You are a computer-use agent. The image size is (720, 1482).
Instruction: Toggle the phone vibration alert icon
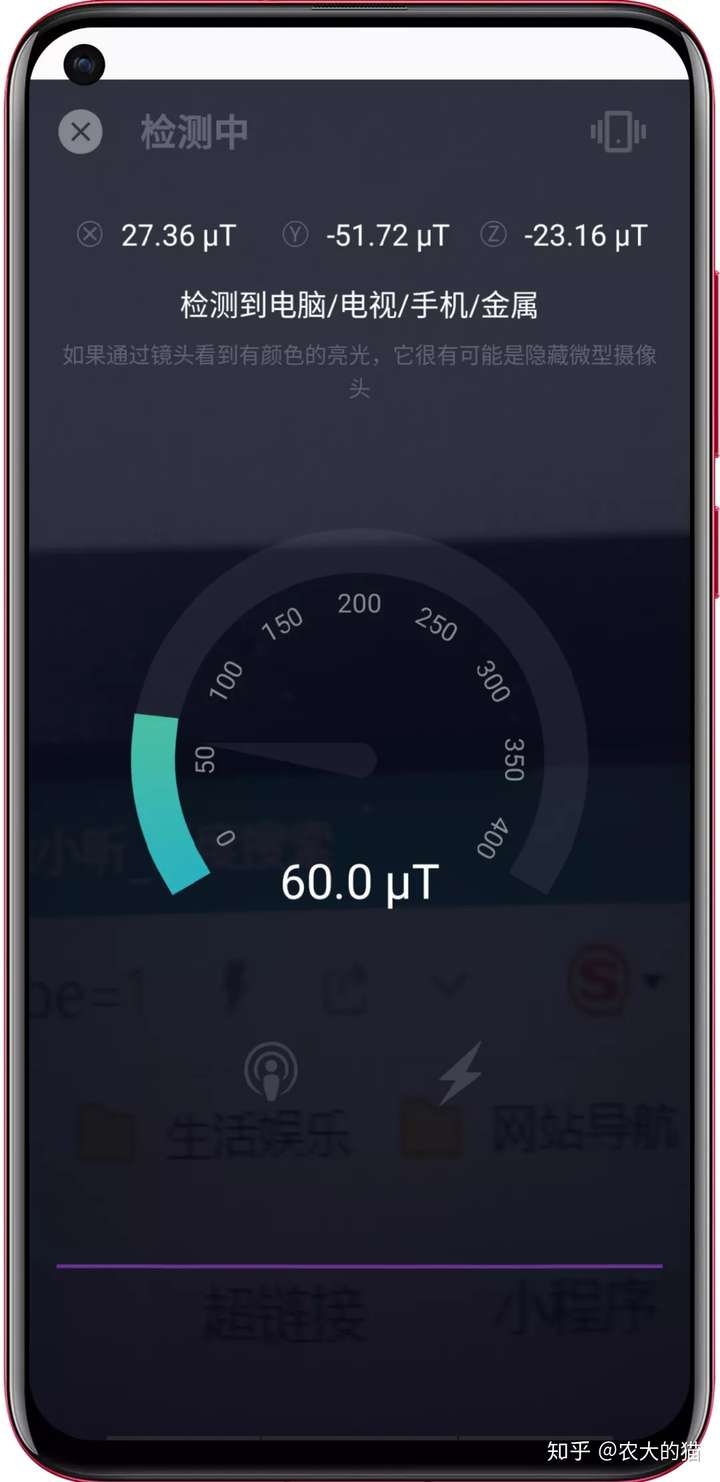point(618,131)
